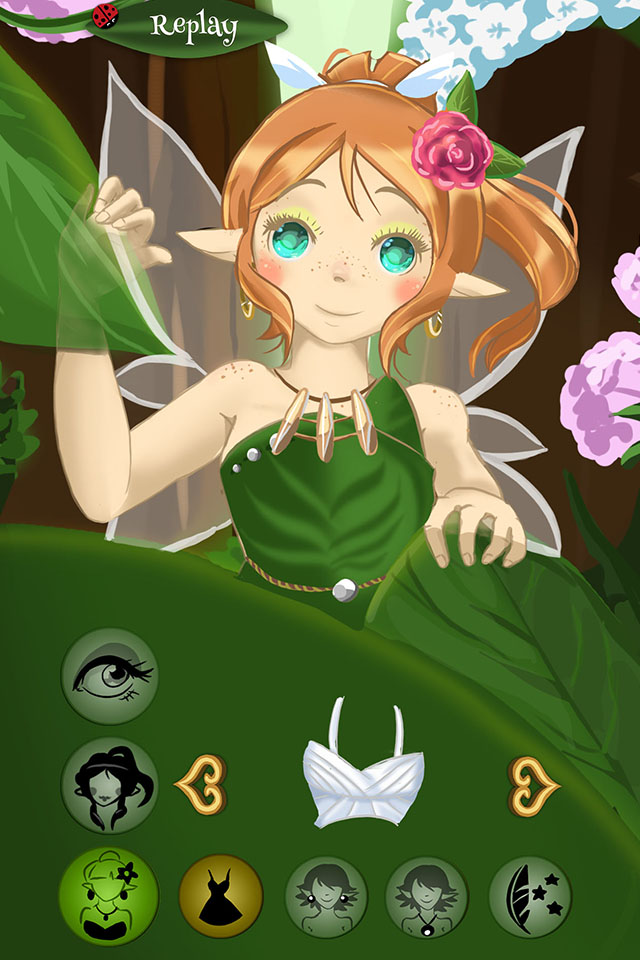Tap the Replay button
Viewport: 640px width, 960px height.
193,26
